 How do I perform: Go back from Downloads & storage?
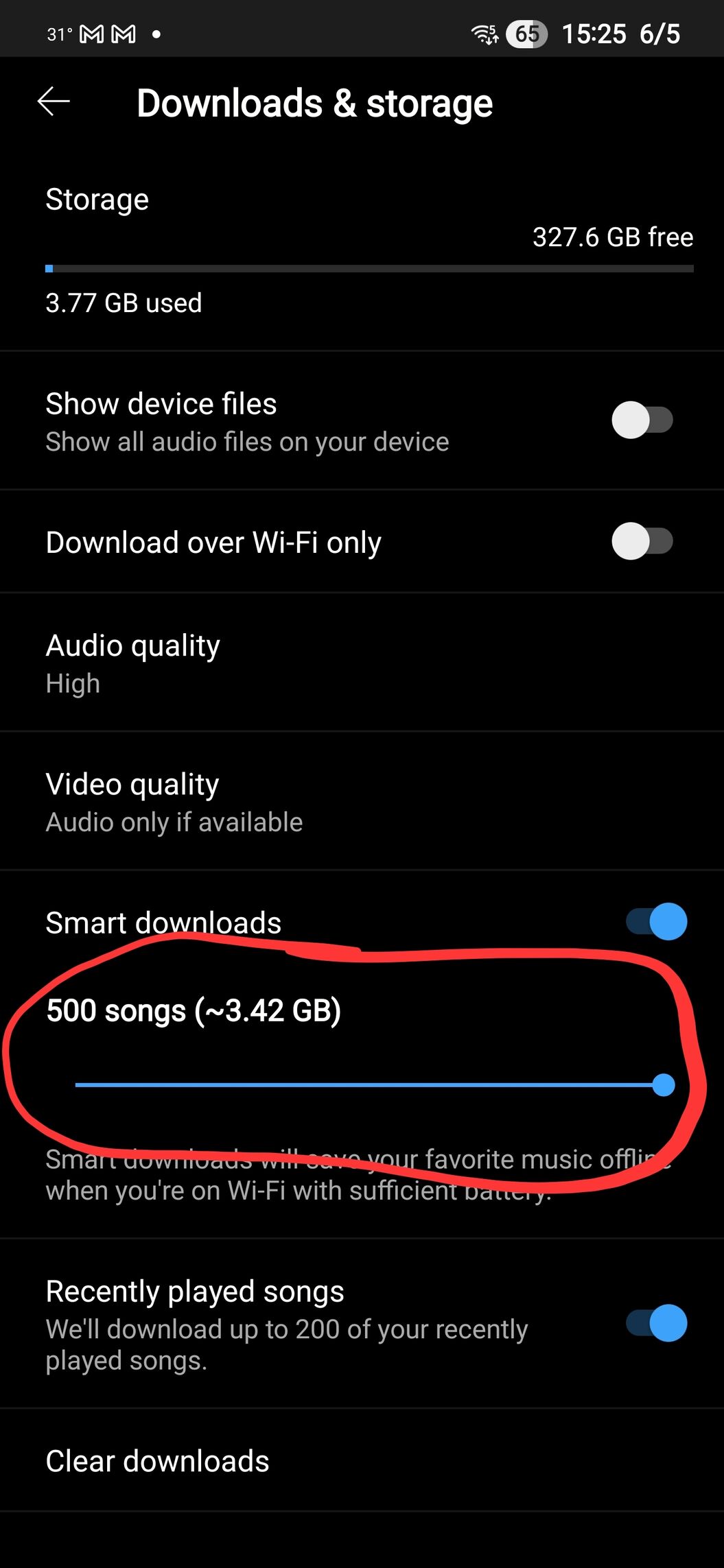point(54,102)
